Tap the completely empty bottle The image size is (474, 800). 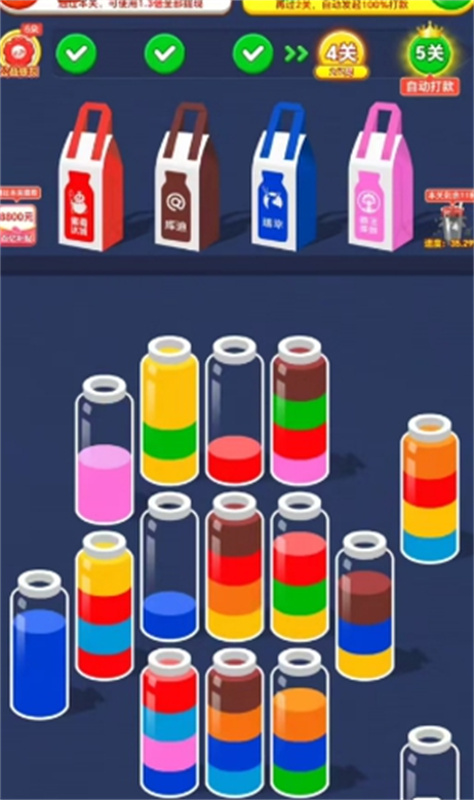[430, 763]
